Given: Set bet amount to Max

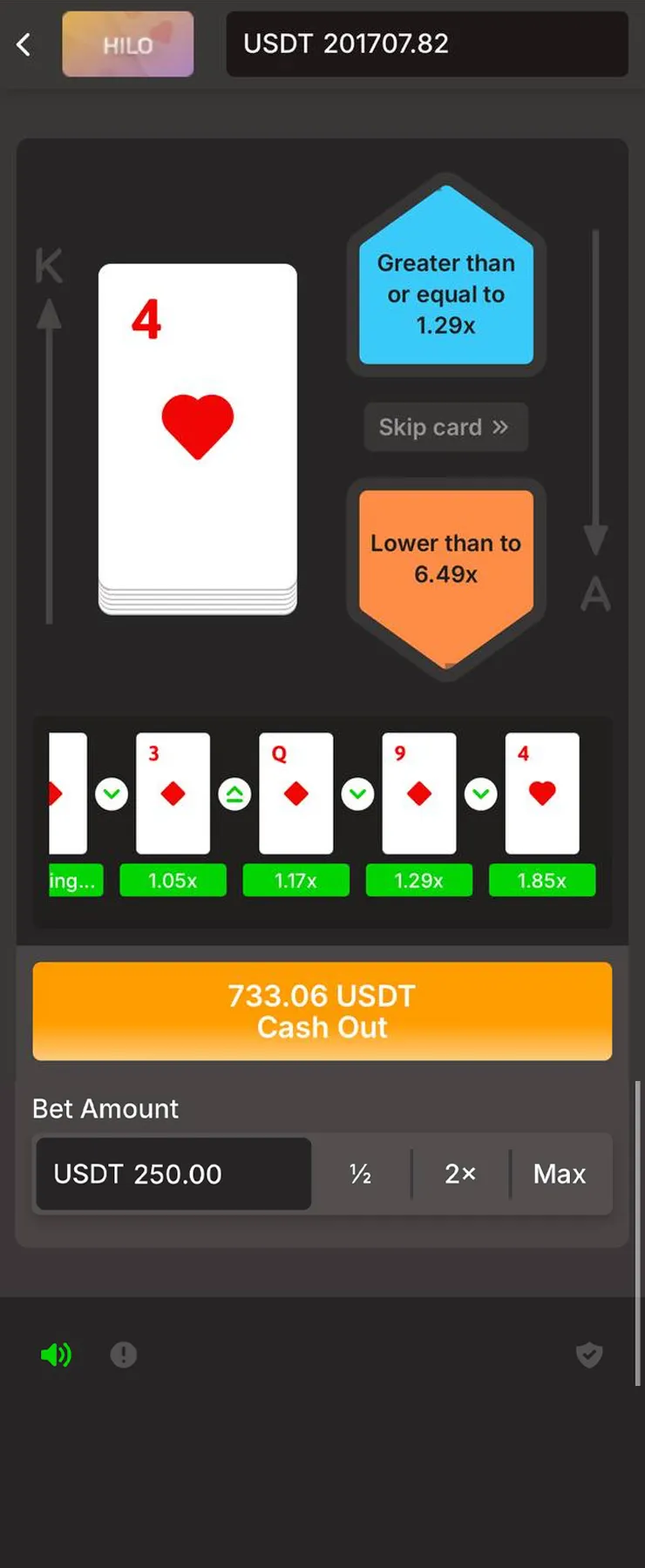Looking at the screenshot, I should click(560, 1173).
